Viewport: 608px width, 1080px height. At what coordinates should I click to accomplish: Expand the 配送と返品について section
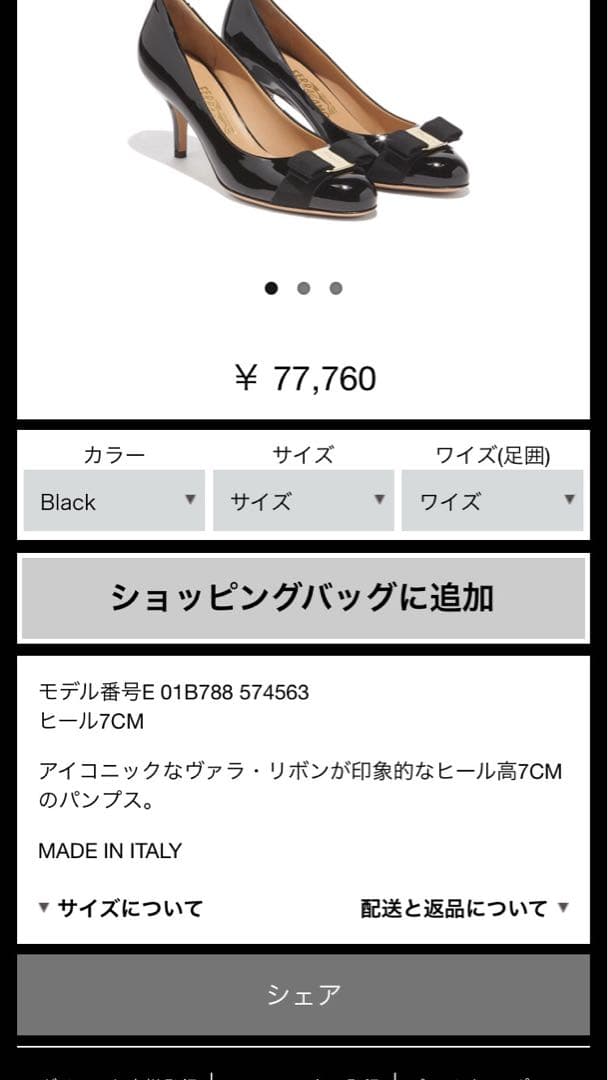[464, 908]
